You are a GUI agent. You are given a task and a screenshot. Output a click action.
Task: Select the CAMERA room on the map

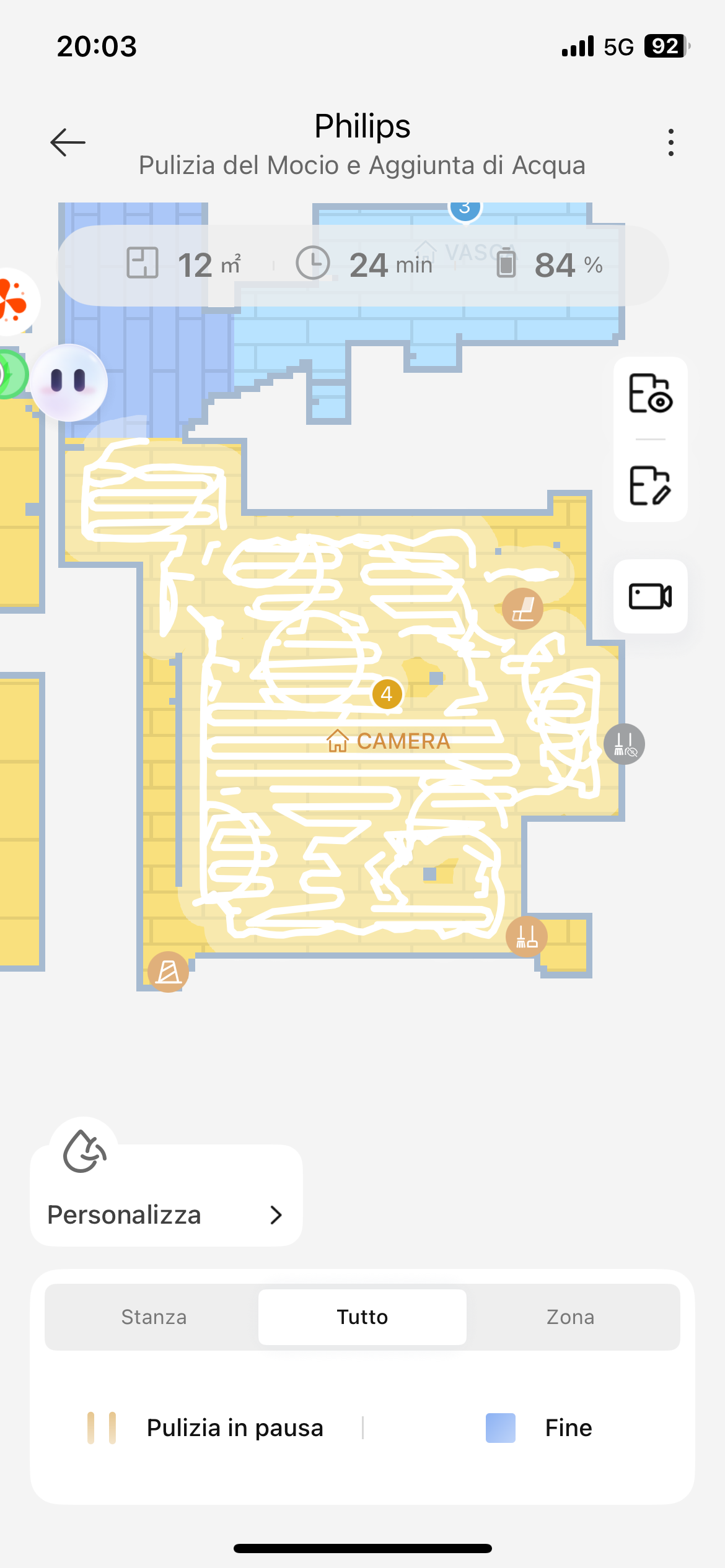pyautogui.click(x=389, y=741)
